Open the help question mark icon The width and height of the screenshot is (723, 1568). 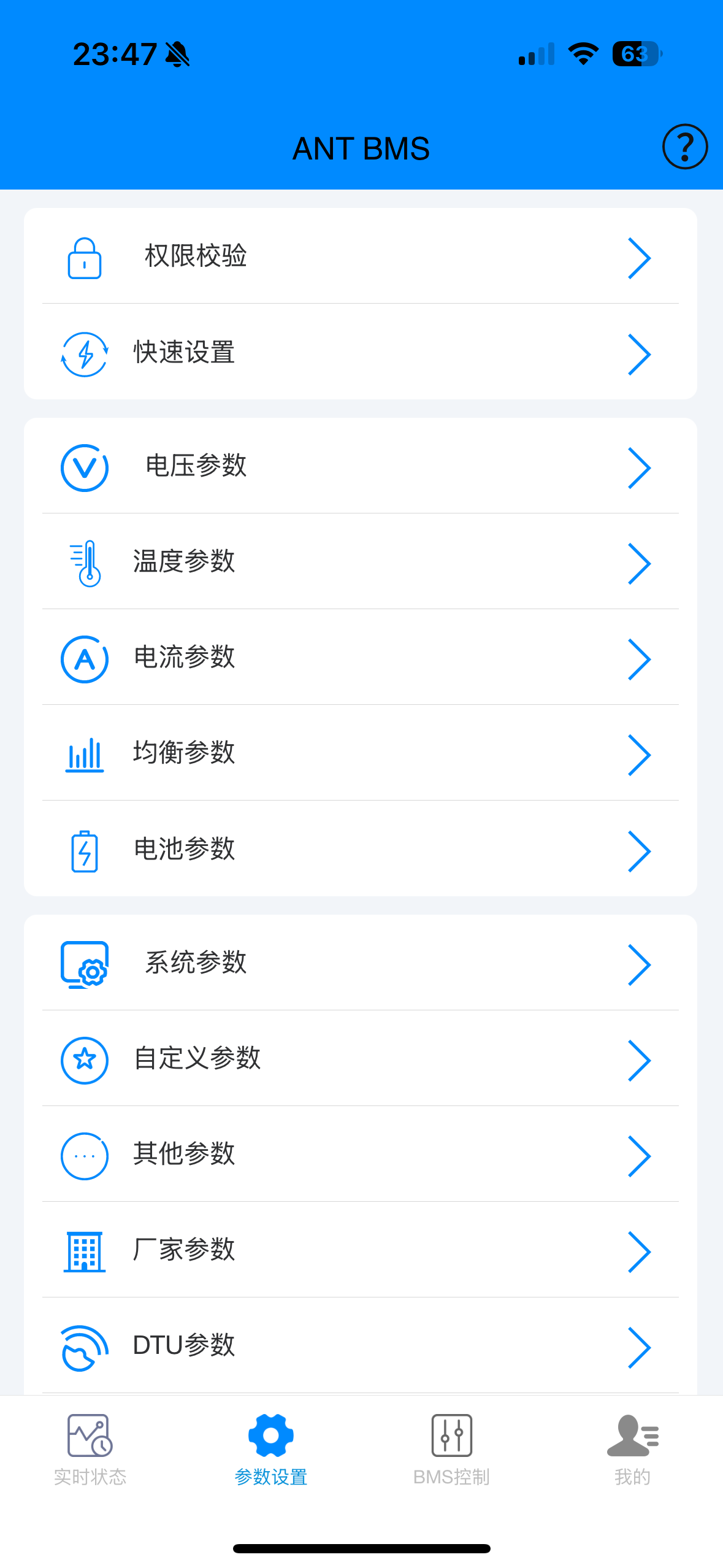(x=684, y=147)
